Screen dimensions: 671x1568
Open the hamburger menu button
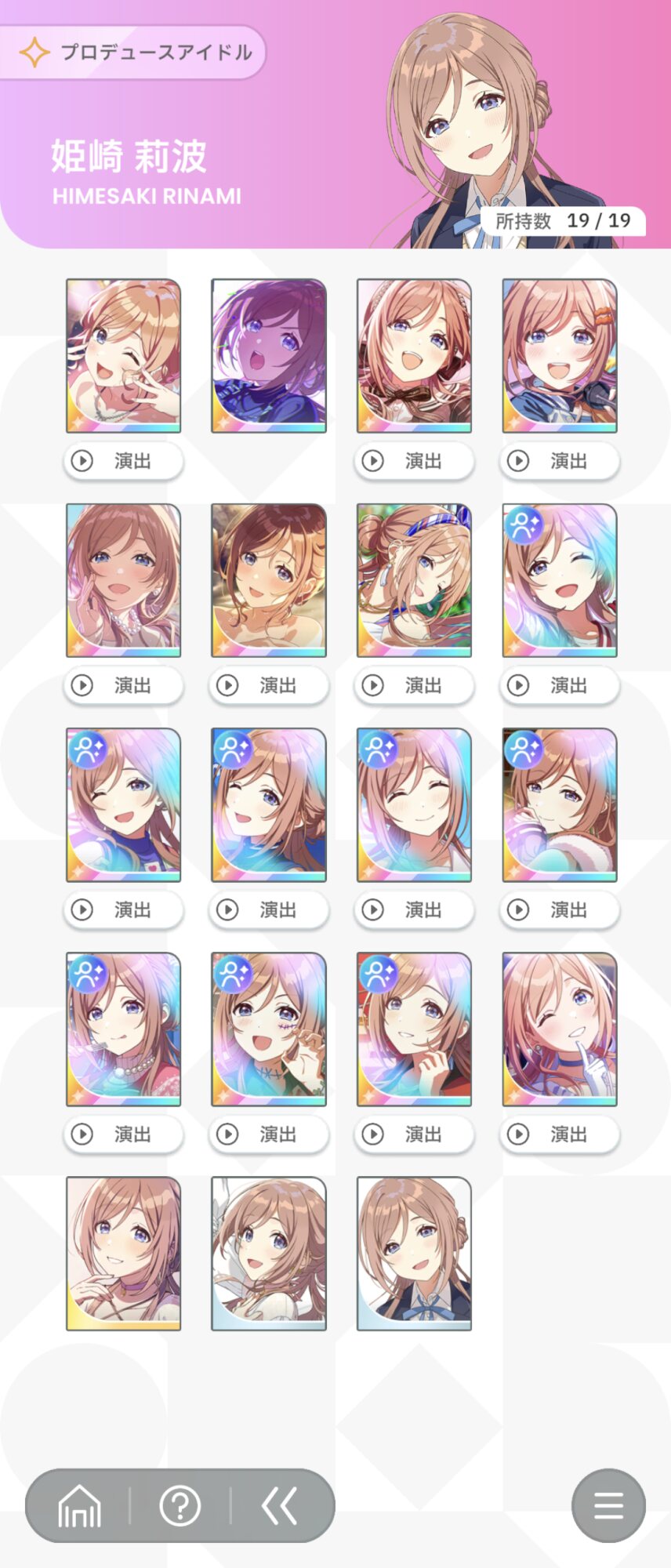click(x=608, y=1506)
